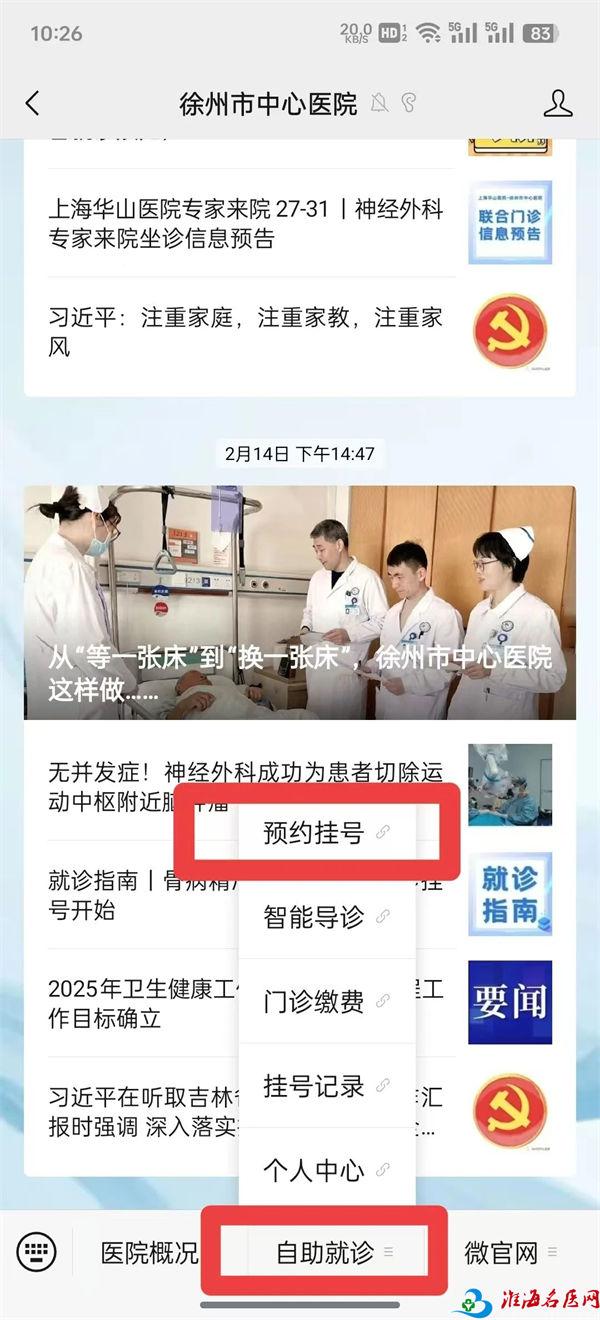
Task: Switch to keyboard input mode
Action: coord(37,1251)
